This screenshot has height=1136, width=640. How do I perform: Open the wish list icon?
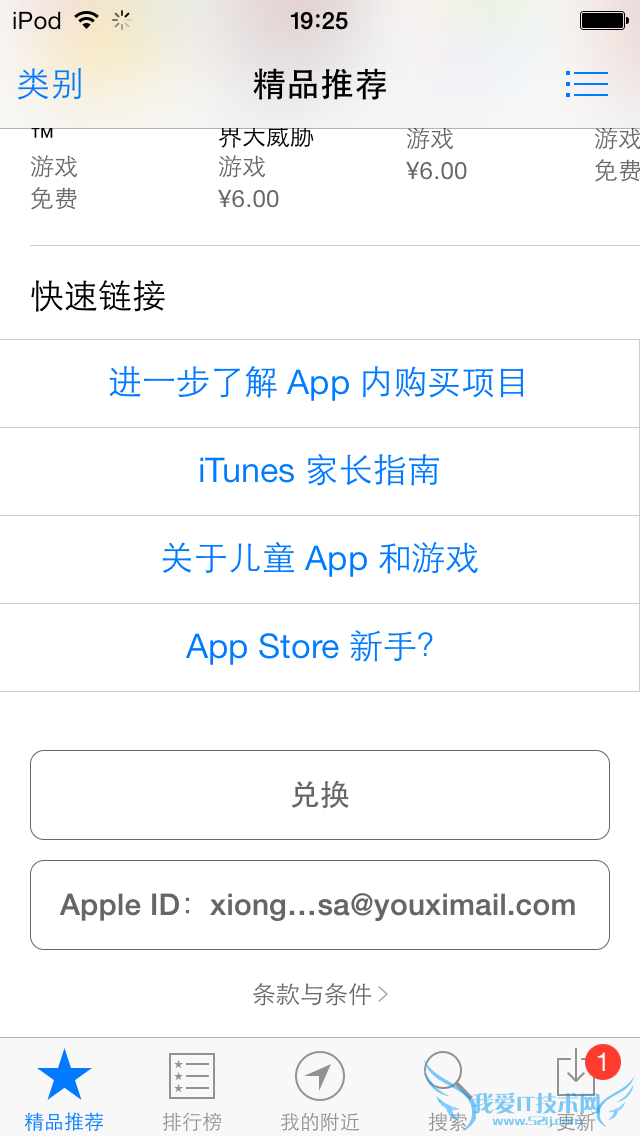coord(586,84)
